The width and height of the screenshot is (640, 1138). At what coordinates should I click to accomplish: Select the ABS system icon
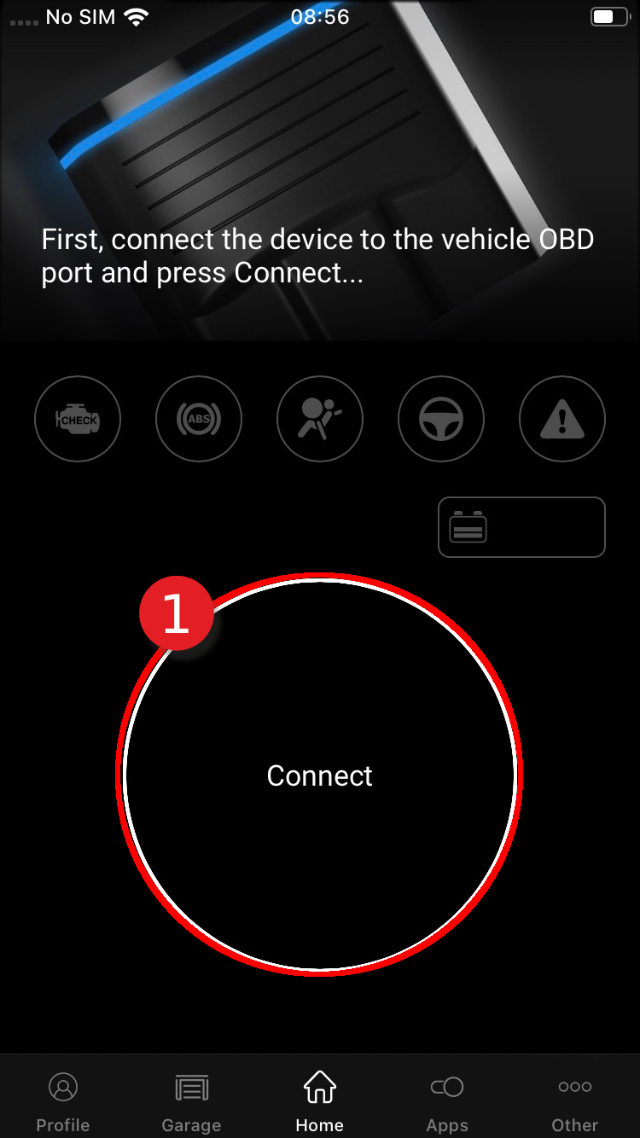point(199,420)
